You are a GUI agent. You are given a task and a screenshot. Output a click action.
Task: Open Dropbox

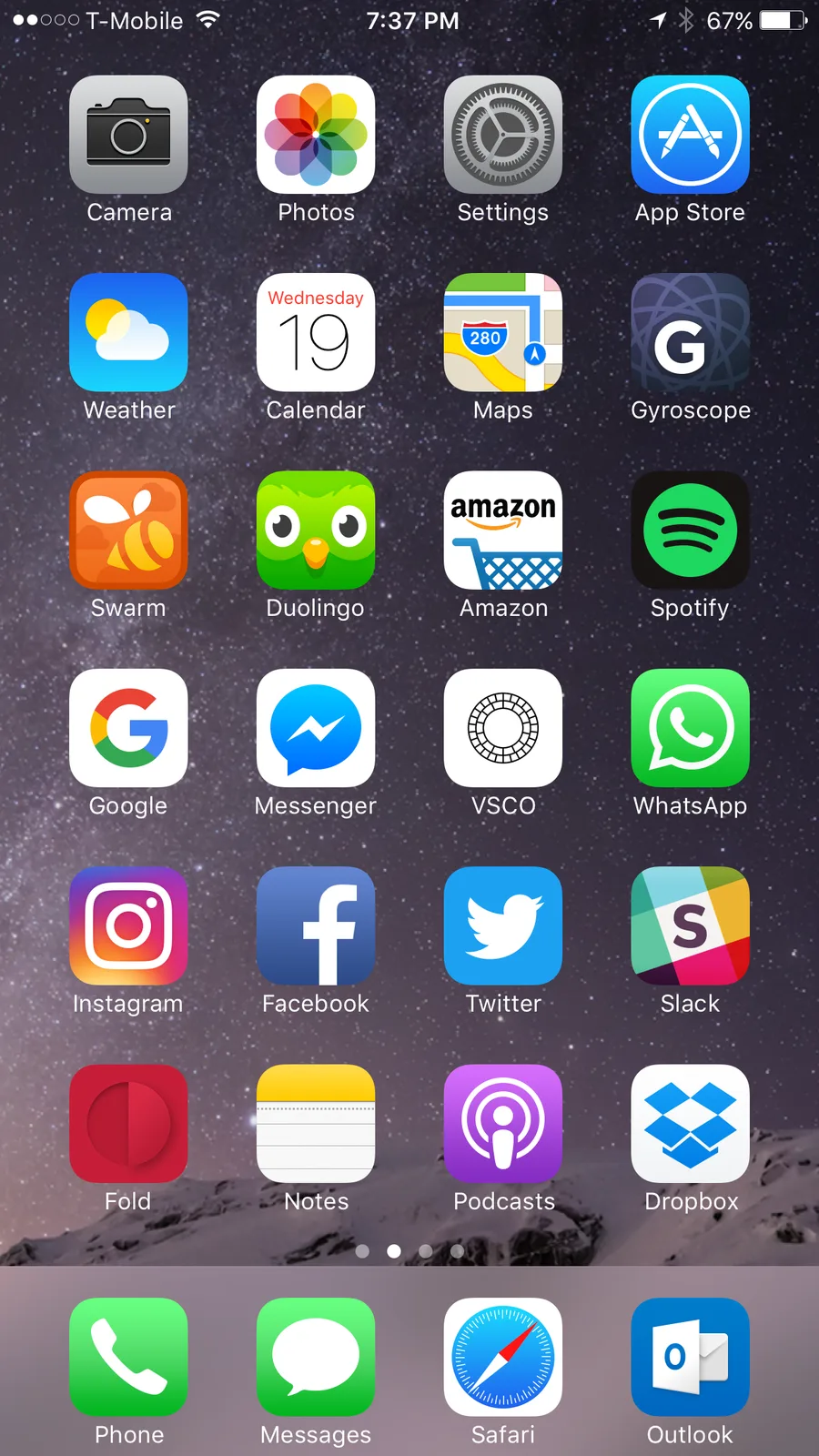[x=691, y=1124]
